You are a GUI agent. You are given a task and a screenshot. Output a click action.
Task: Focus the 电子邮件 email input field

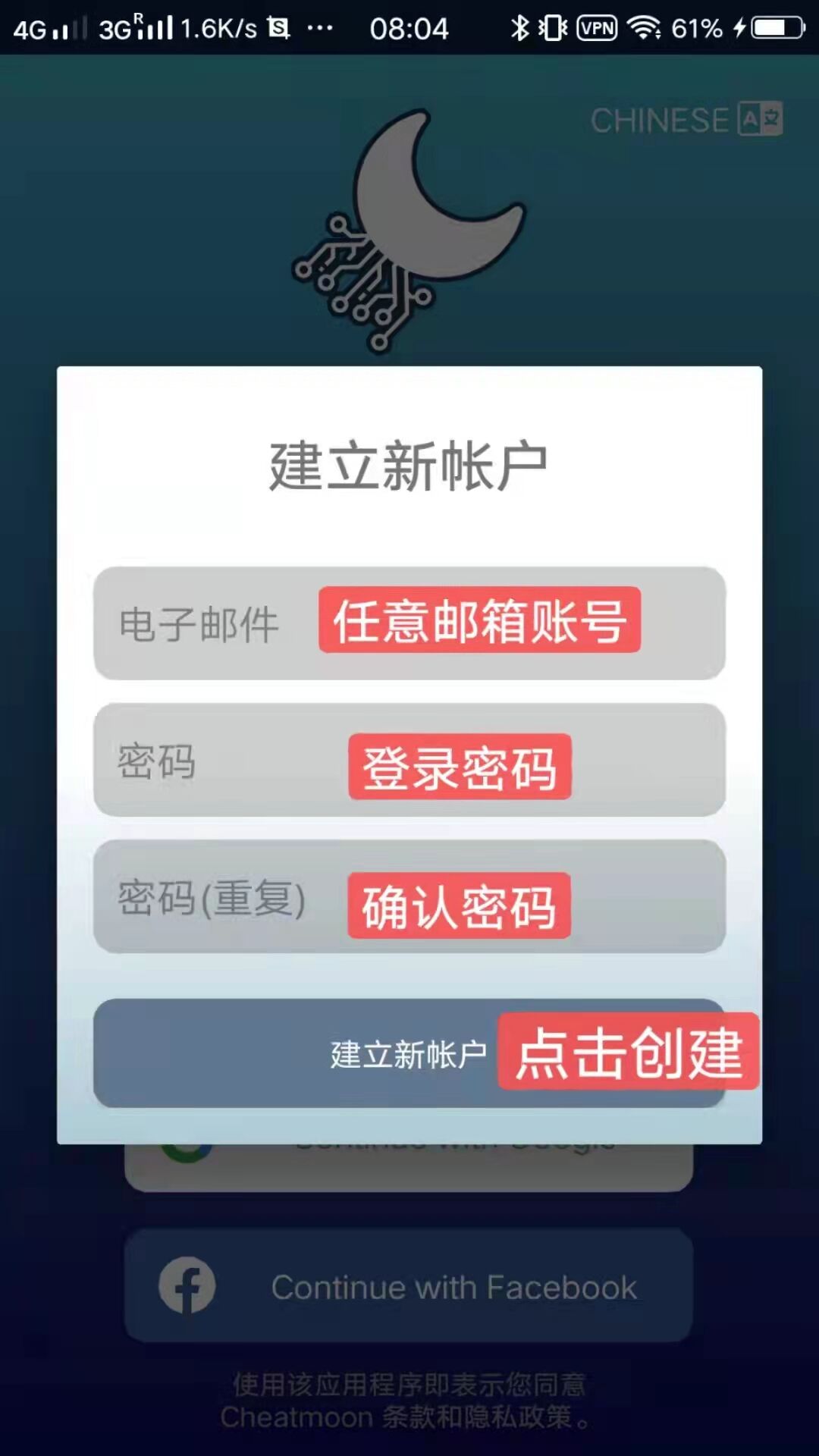tap(409, 623)
